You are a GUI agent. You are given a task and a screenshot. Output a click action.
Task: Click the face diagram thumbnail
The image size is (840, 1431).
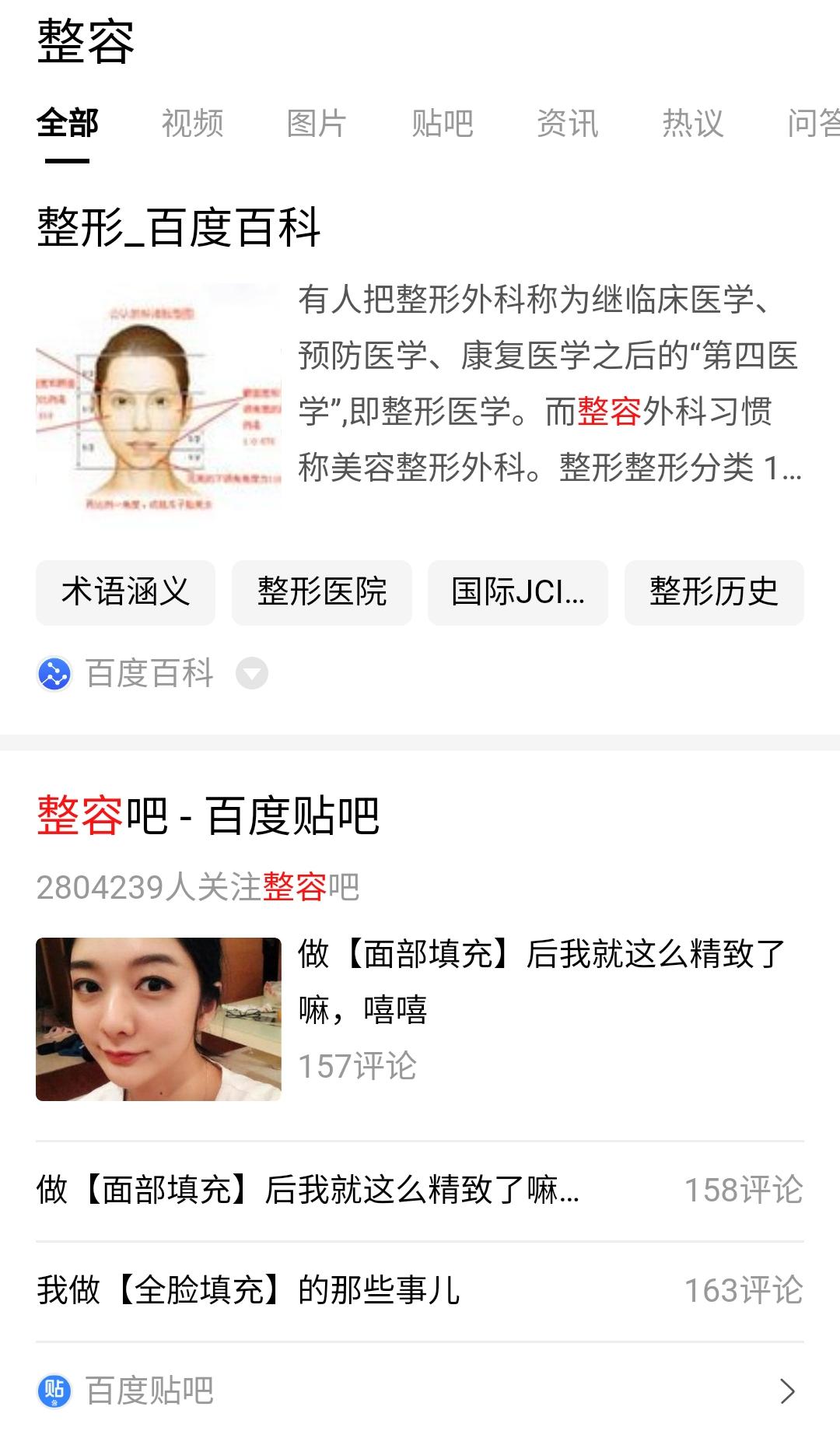[159, 401]
